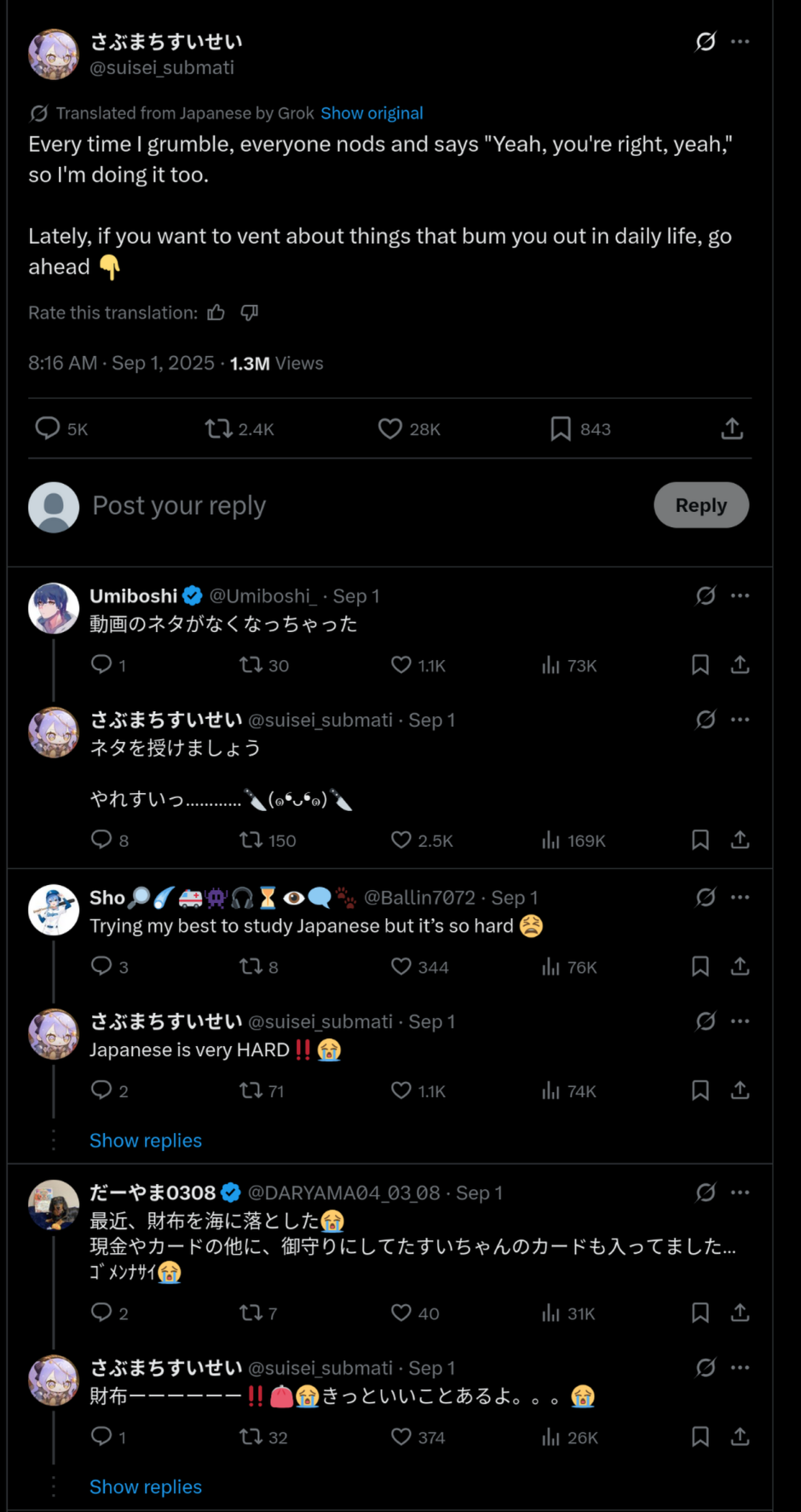The image size is (801, 1512).
Task: Share Umiboshi's reply
Action: pyautogui.click(x=740, y=665)
